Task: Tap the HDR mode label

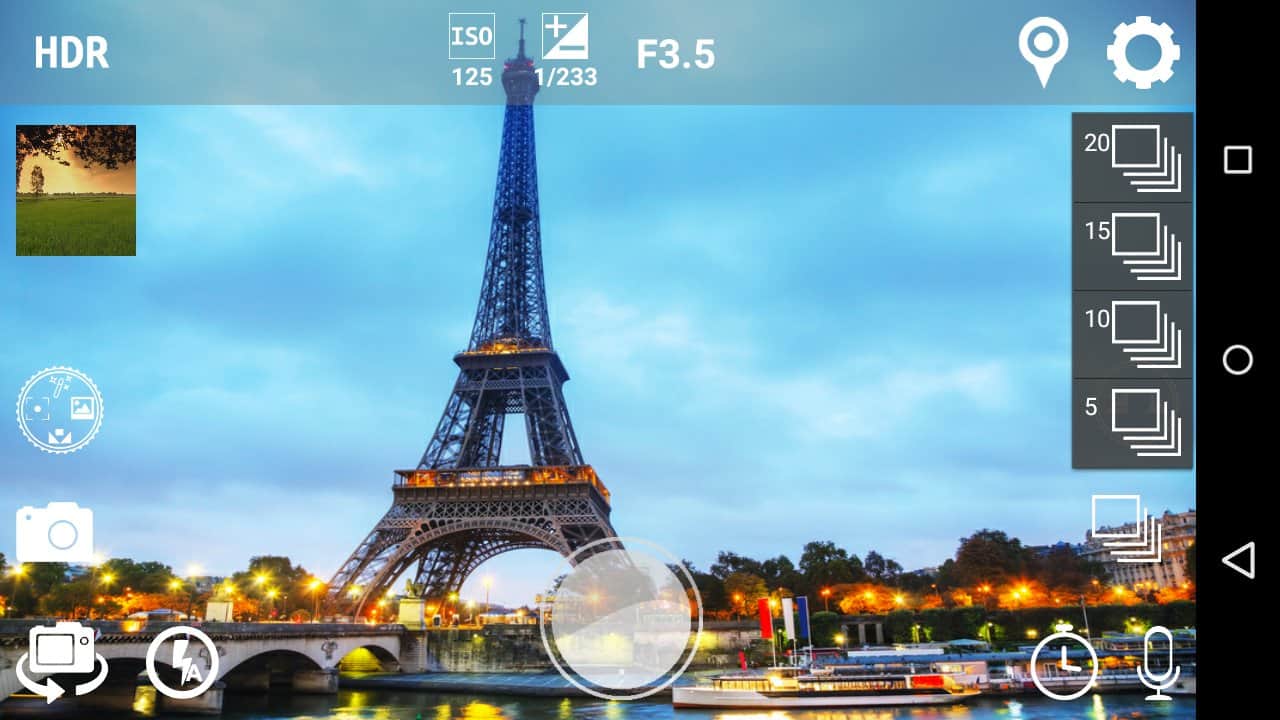Action: [x=71, y=53]
